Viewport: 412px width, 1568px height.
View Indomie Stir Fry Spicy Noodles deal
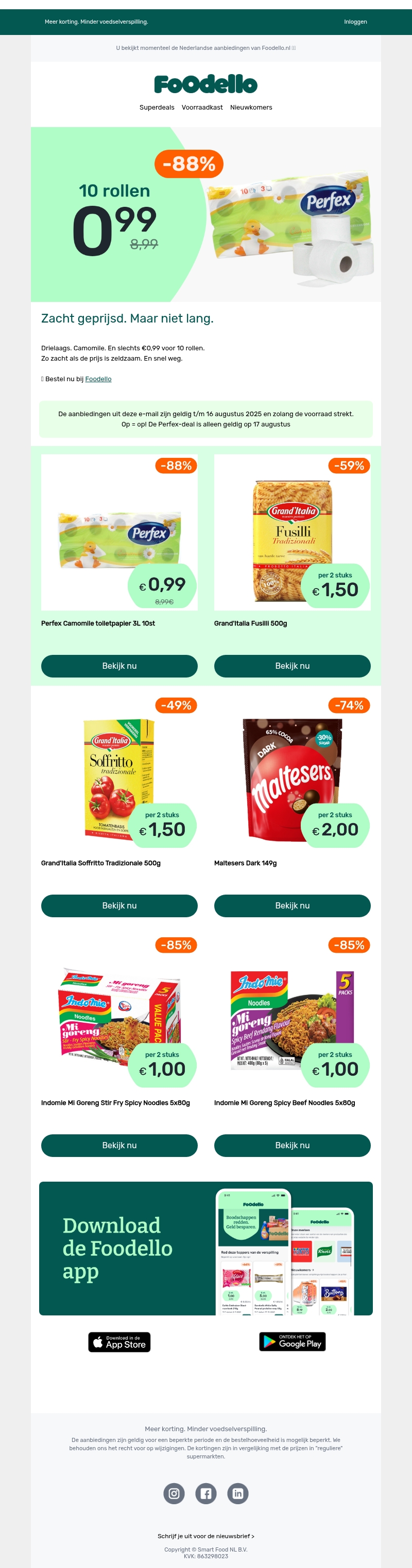click(119, 1146)
